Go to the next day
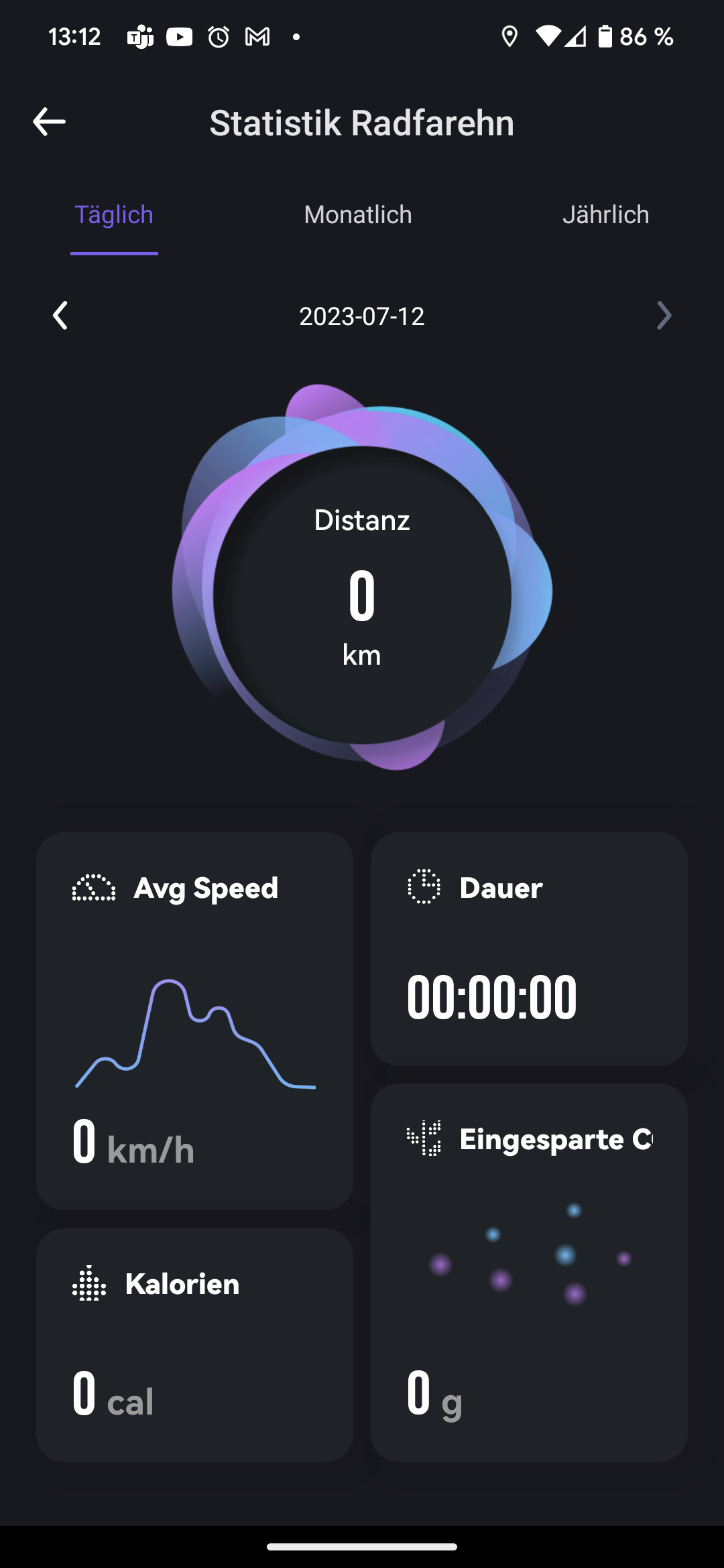 tap(664, 316)
